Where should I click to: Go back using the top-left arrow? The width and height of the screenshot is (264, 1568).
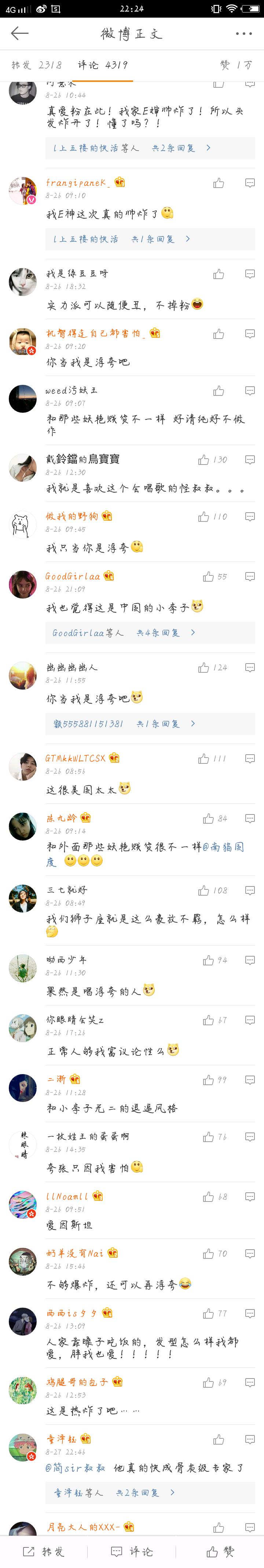tap(19, 33)
